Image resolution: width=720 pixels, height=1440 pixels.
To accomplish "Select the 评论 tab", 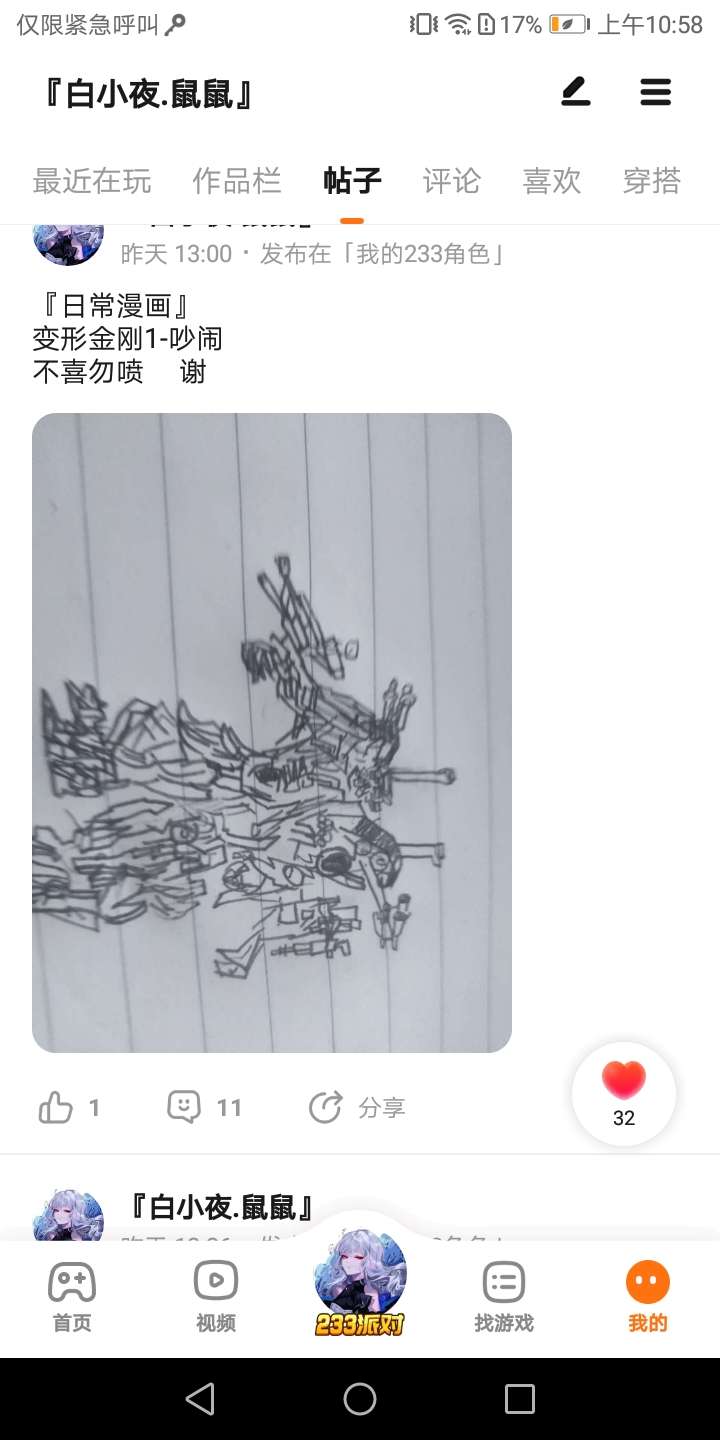I will 452,181.
